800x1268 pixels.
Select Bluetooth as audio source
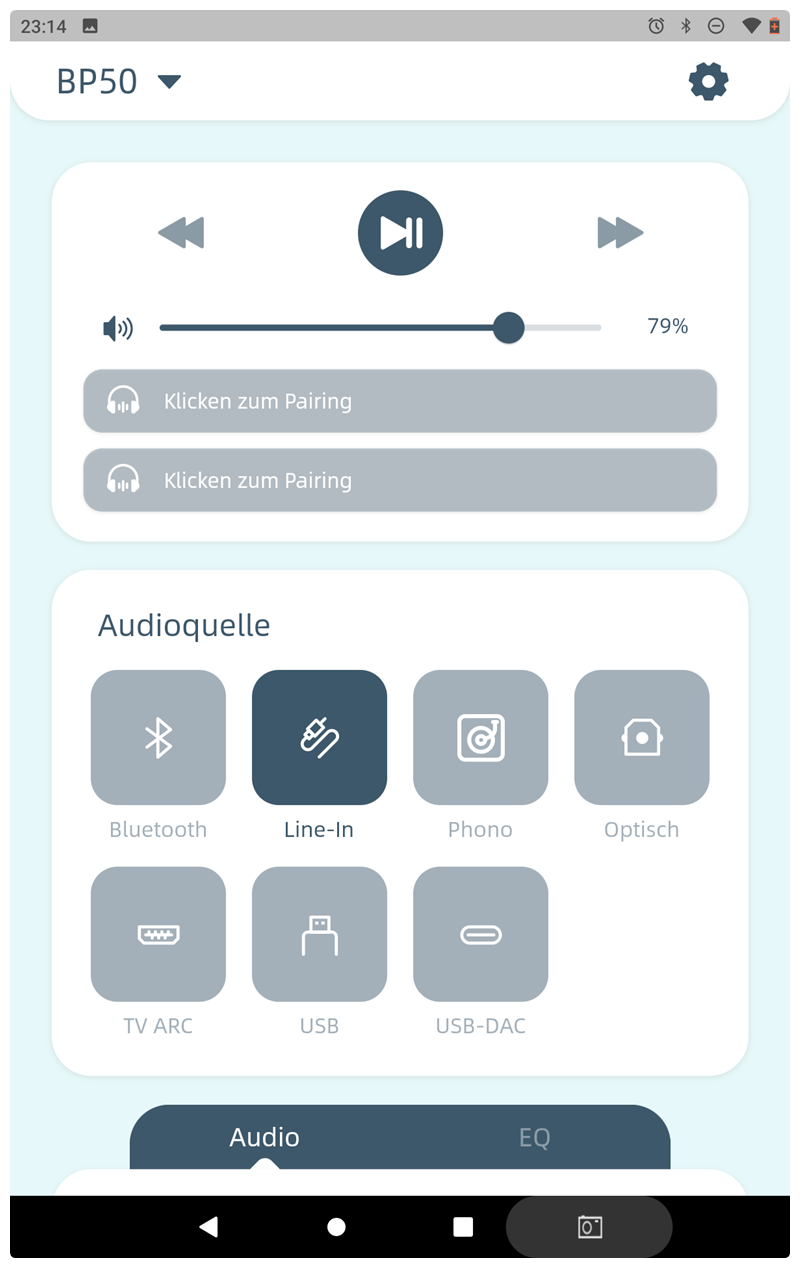click(158, 738)
